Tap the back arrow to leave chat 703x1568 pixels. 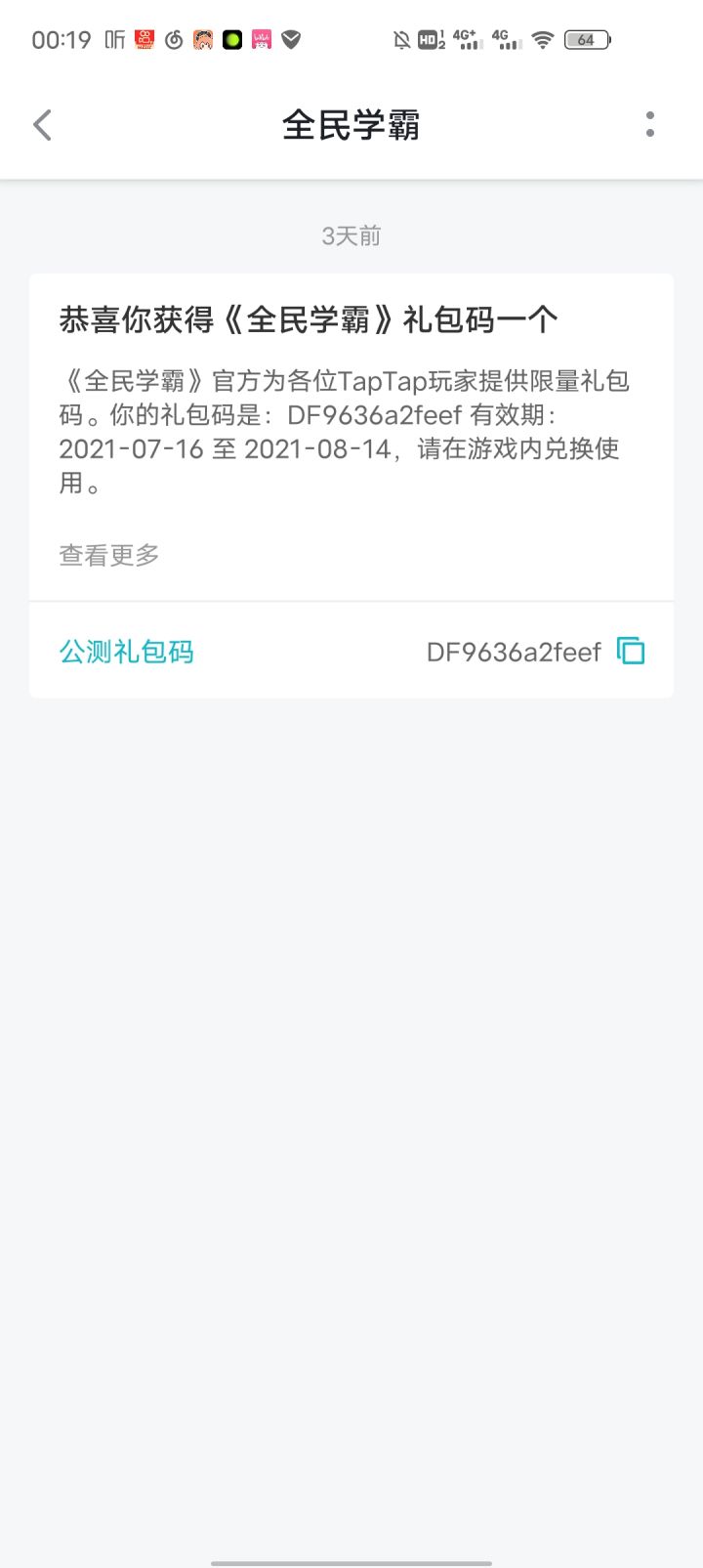click(41, 124)
